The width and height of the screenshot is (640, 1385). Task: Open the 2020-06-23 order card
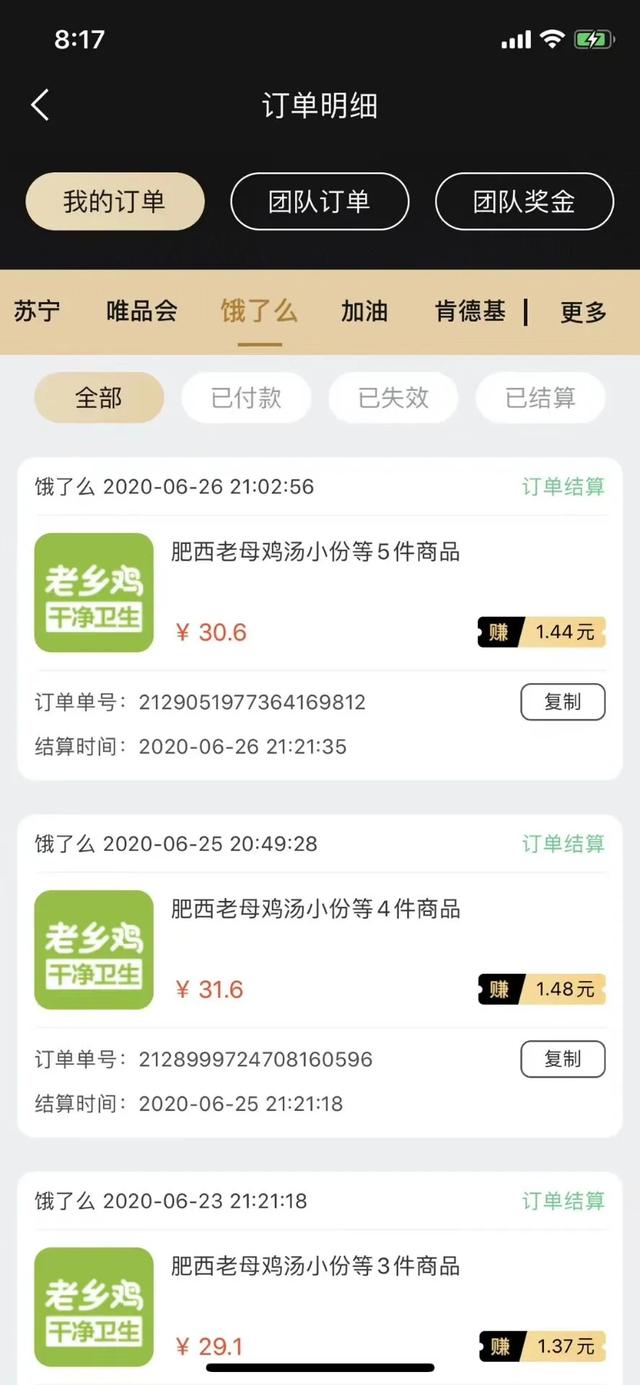(320, 1278)
